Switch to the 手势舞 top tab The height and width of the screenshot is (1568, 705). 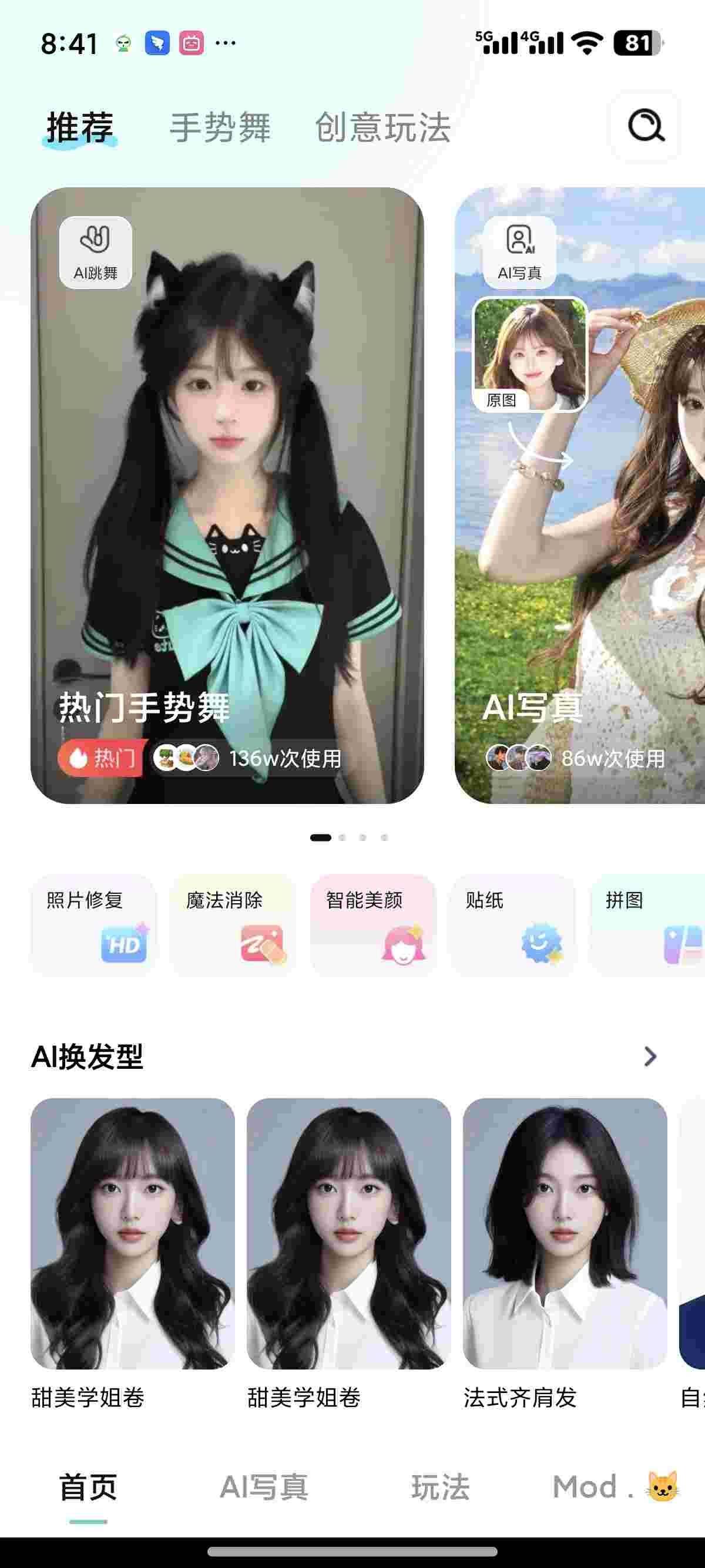tap(220, 127)
